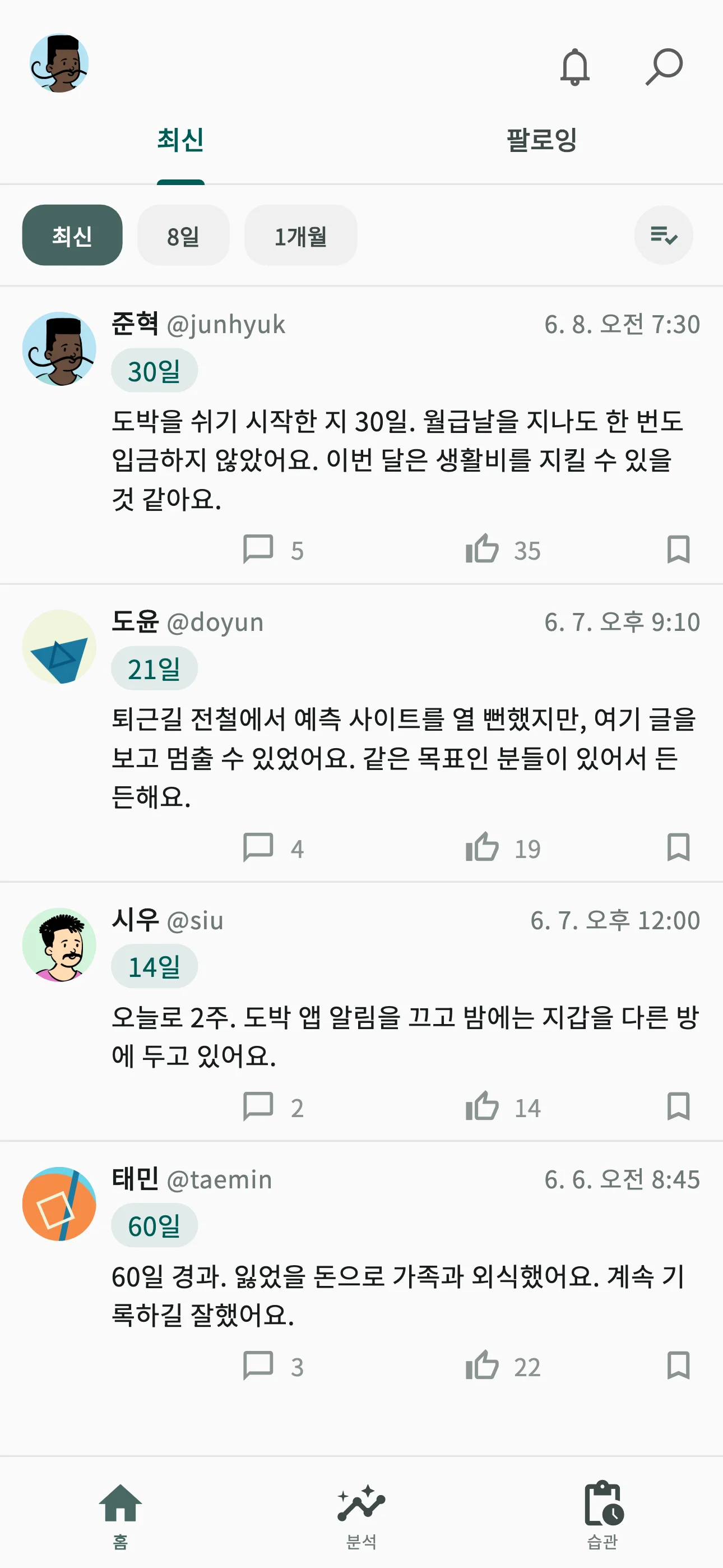Open the sort options icon
This screenshot has width=723, height=1568.
[664, 235]
